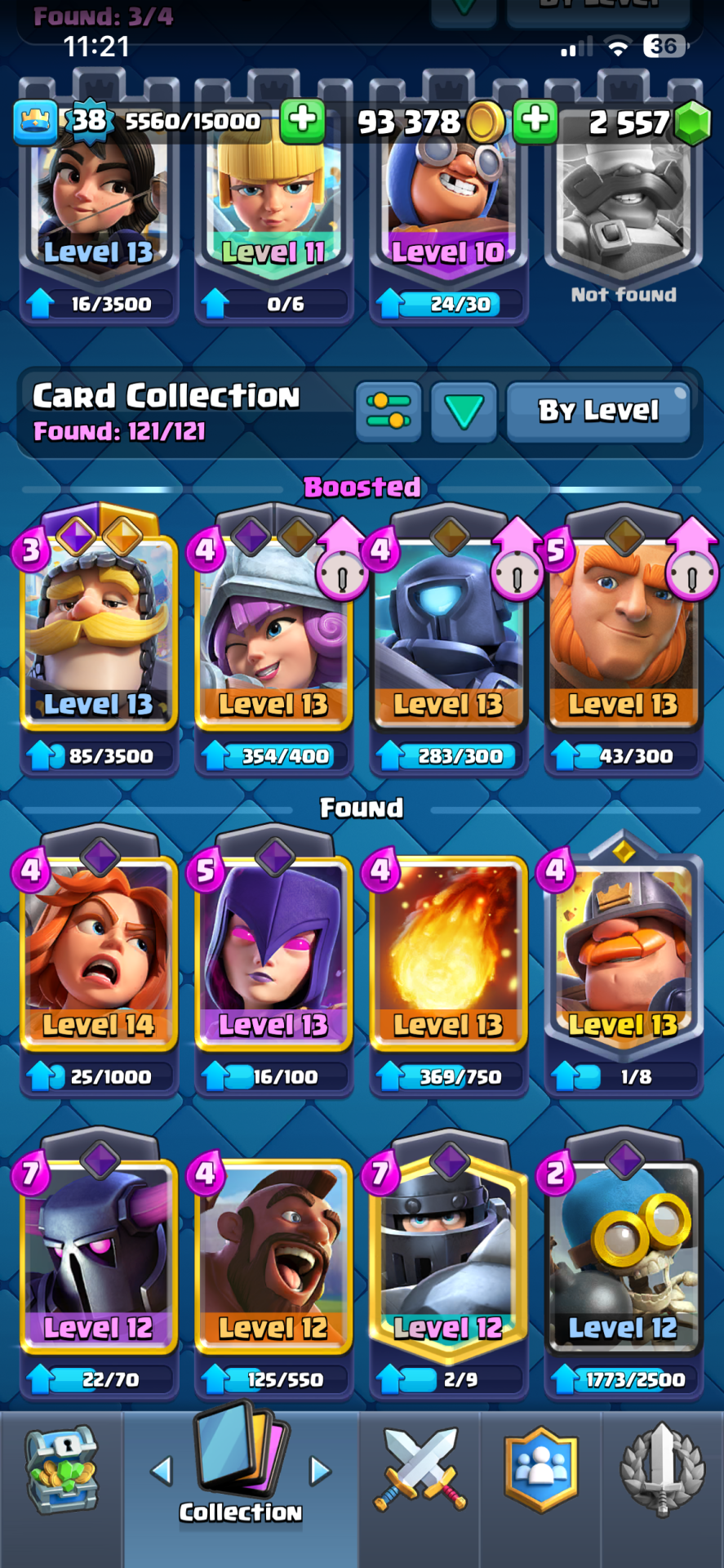Open the card filter settings icon
Image resolution: width=724 pixels, height=1568 pixels.
click(x=389, y=411)
